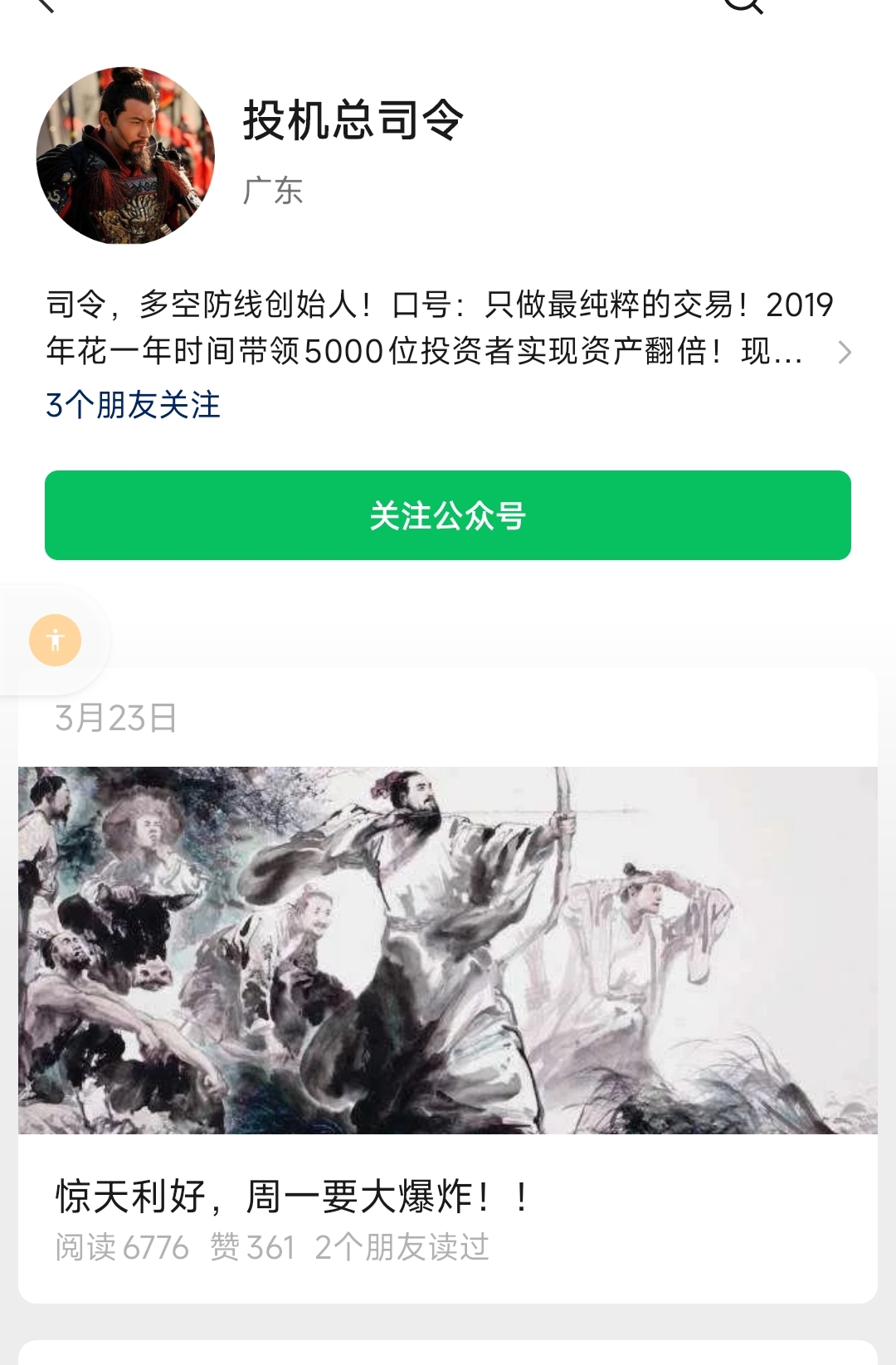Open the article 惊天利好，周一要大爆炸！！
Screen dimensions: 896x1365
(292, 1197)
